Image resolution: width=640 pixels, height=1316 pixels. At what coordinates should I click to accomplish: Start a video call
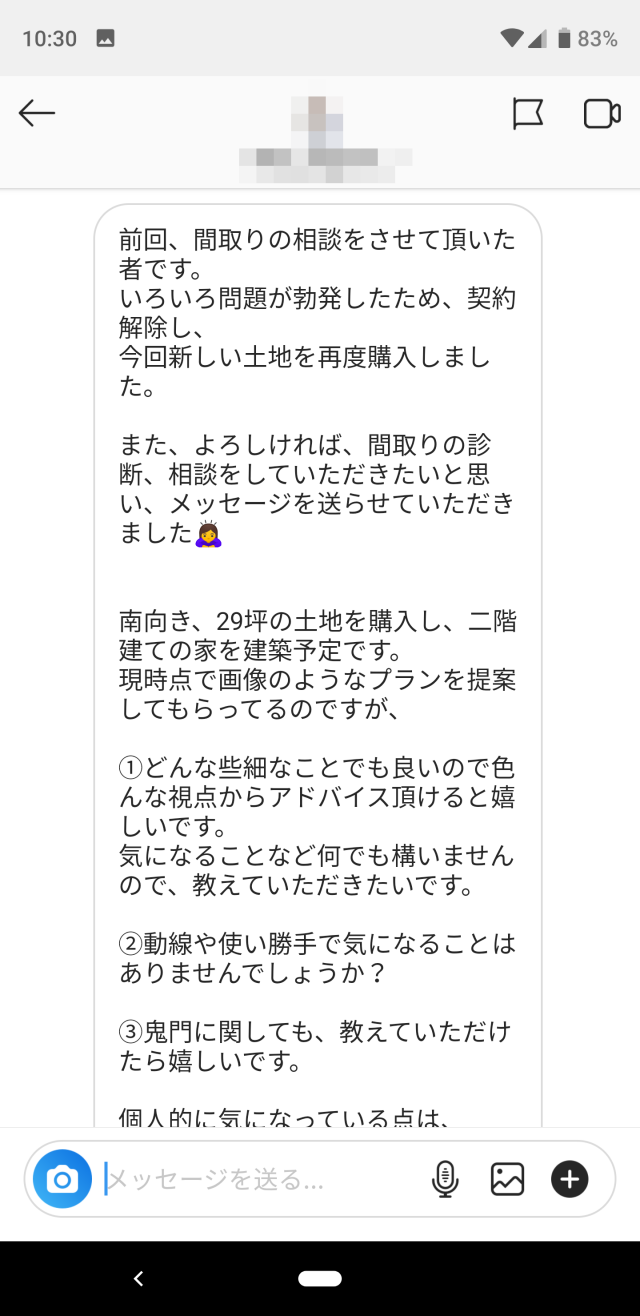(x=602, y=114)
